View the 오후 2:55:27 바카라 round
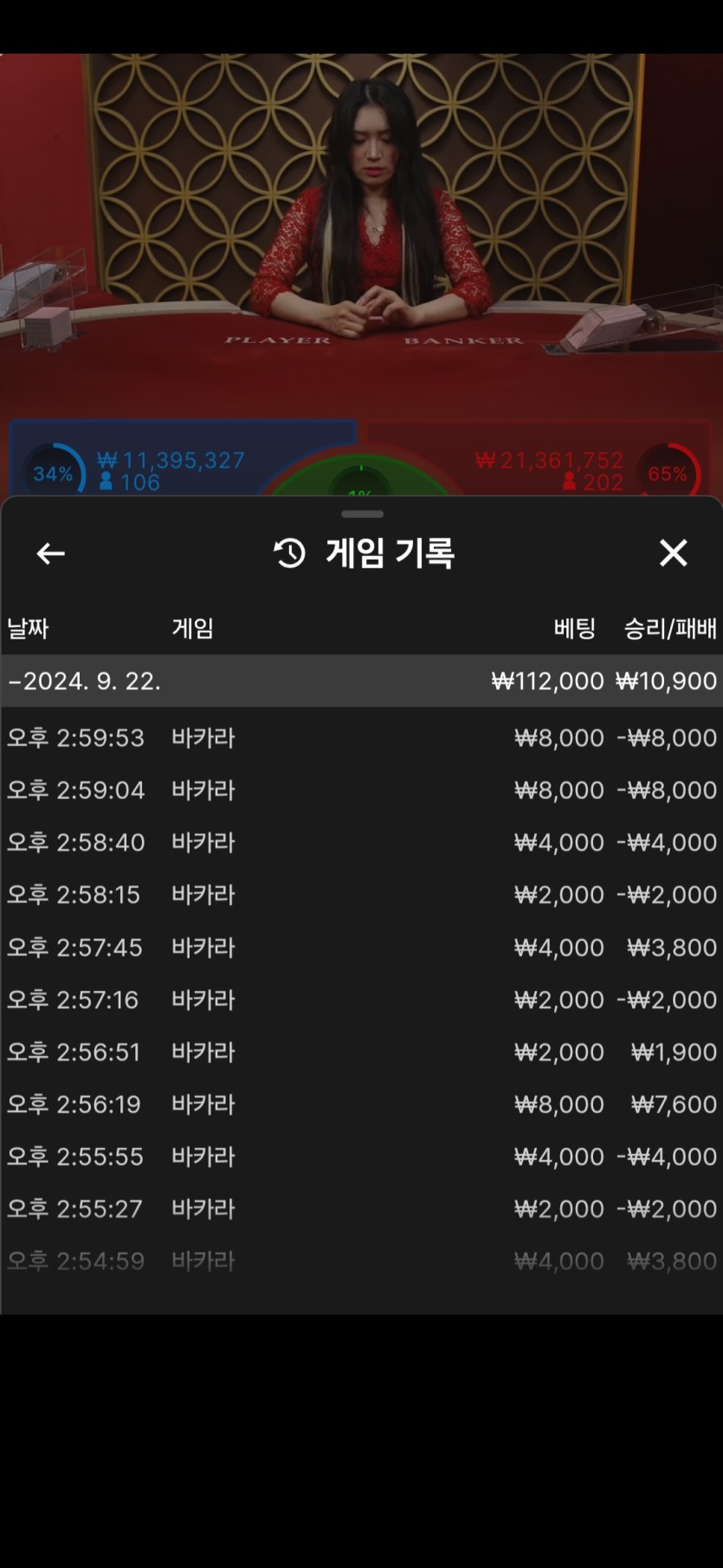 click(361, 1208)
